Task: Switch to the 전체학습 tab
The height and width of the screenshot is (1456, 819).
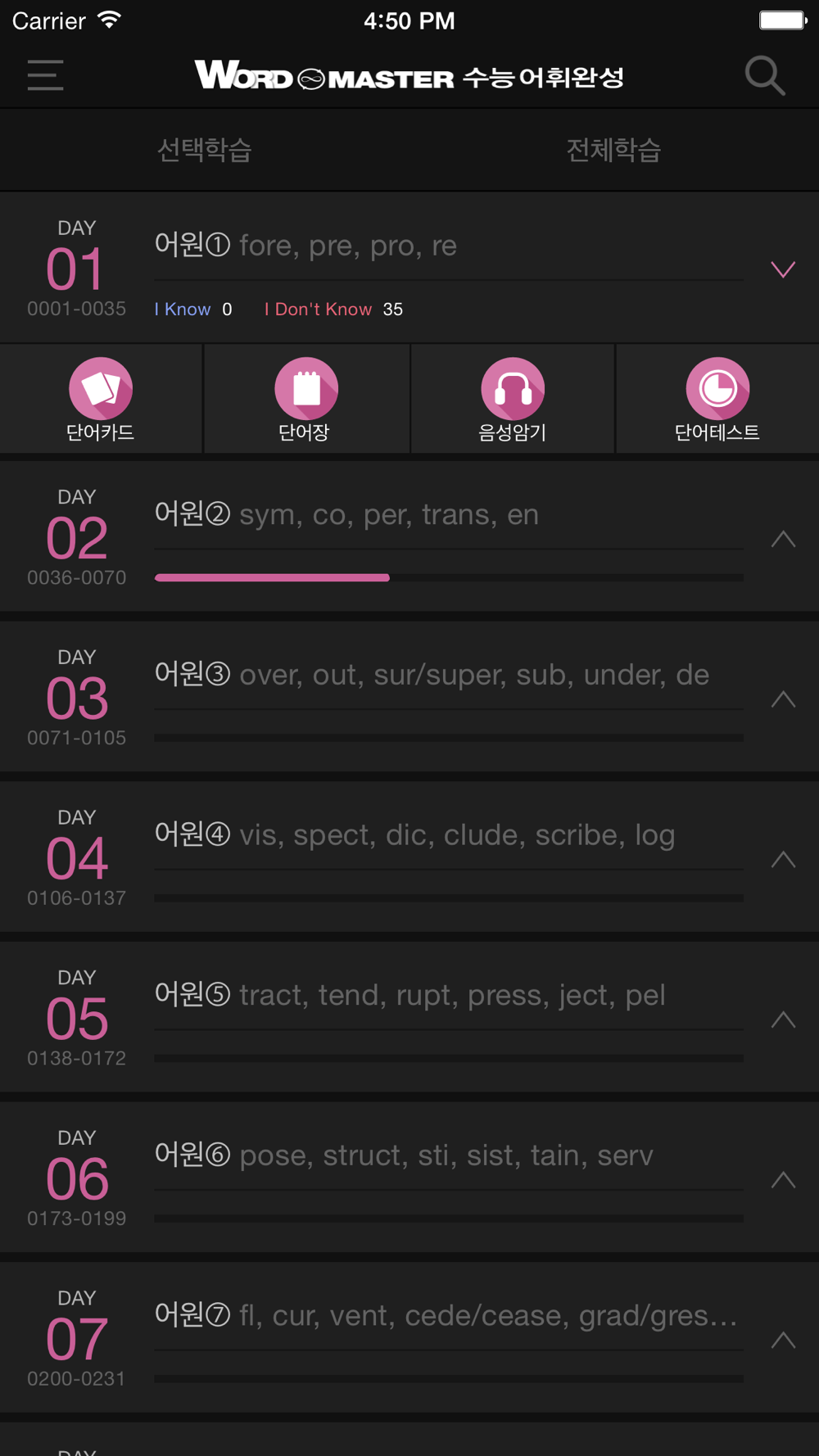Action: 613,150
